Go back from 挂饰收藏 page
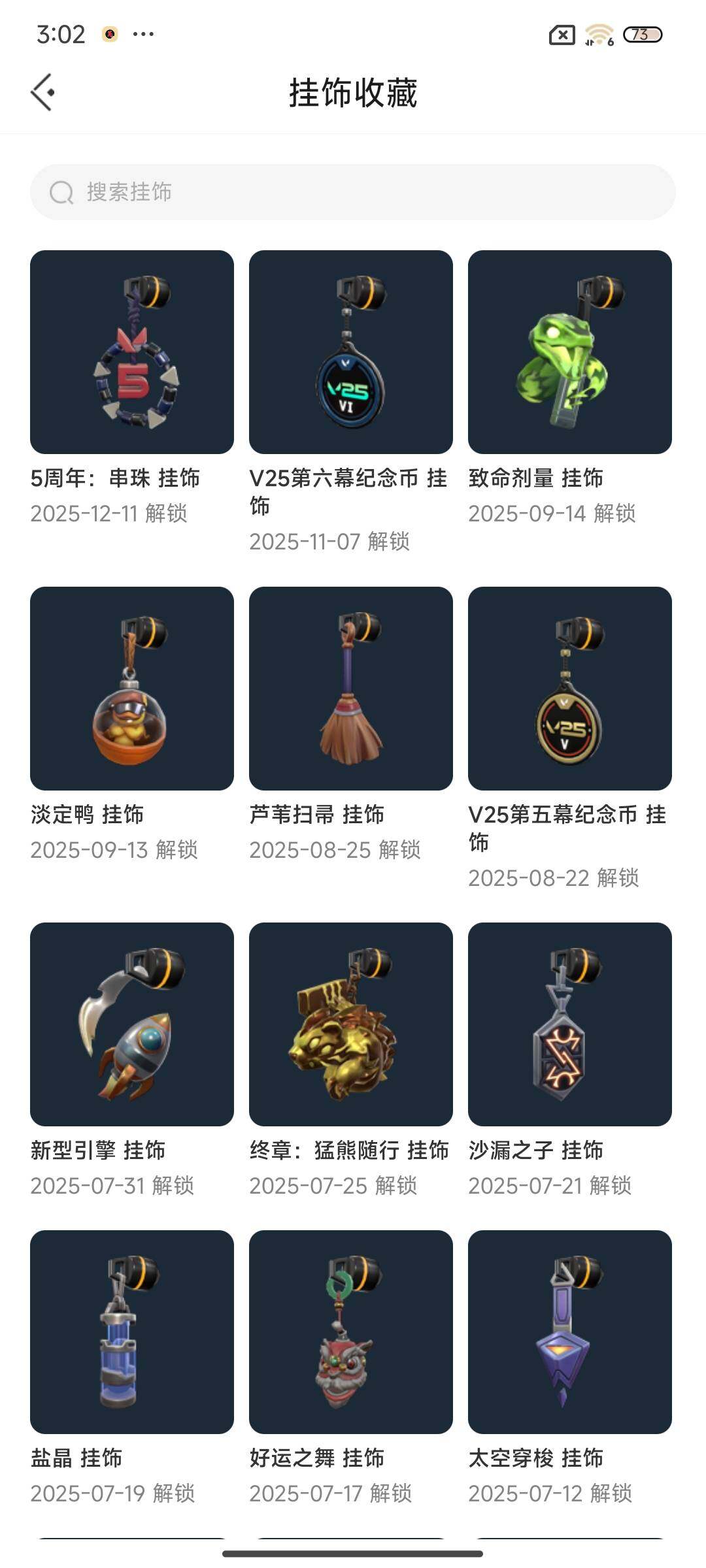The height and width of the screenshot is (1568, 706). click(x=43, y=92)
